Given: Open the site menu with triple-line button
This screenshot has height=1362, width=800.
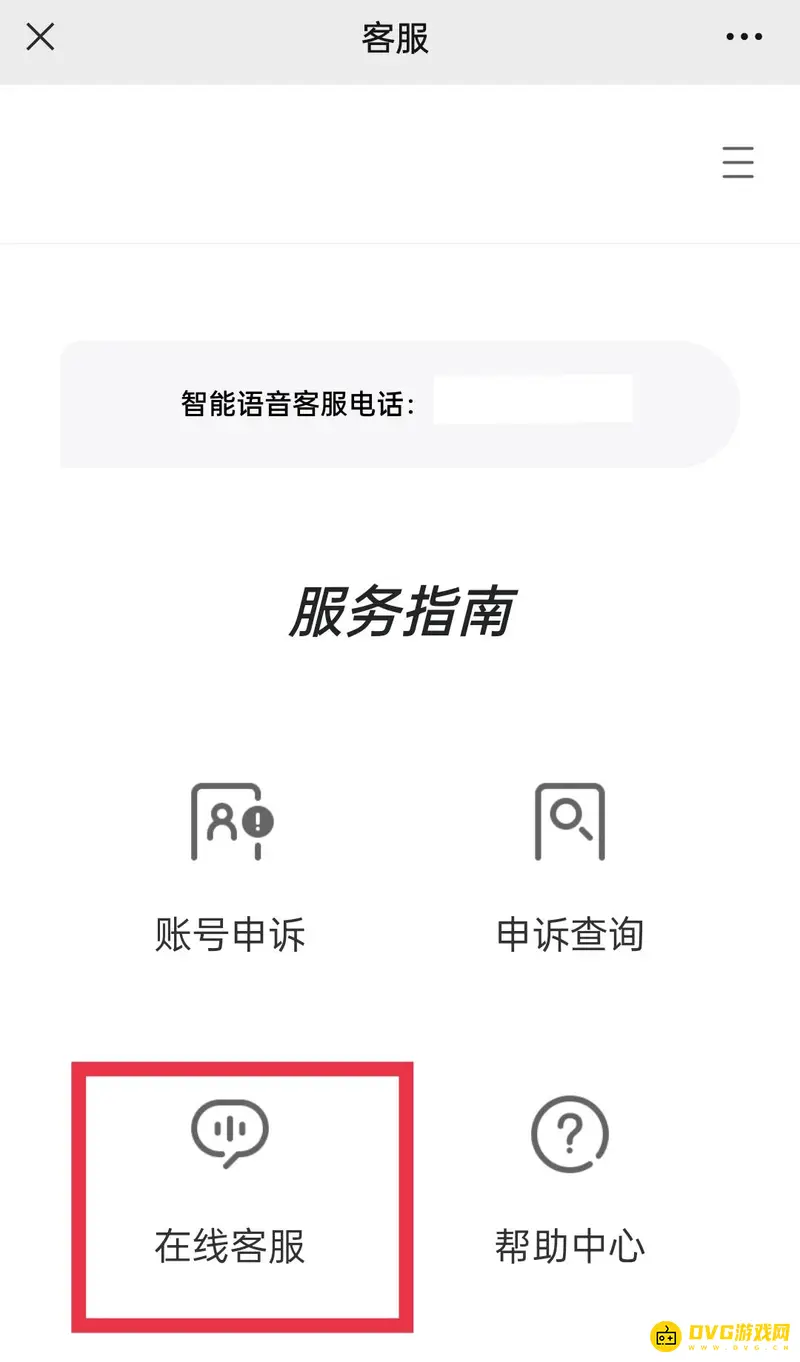Looking at the screenshot, I should pos(738,162).
